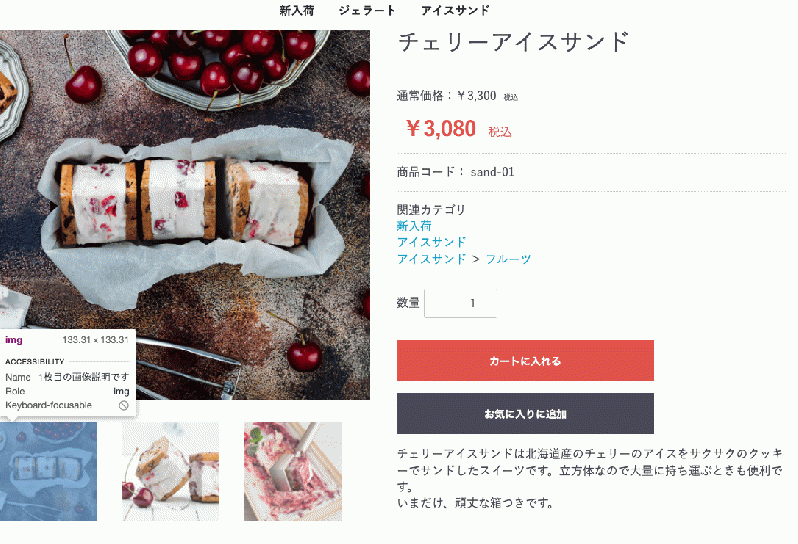The width and height of the screenshot is (798, 544).
Task: Open the ジェラート navigation link
Action: (367, 10)
